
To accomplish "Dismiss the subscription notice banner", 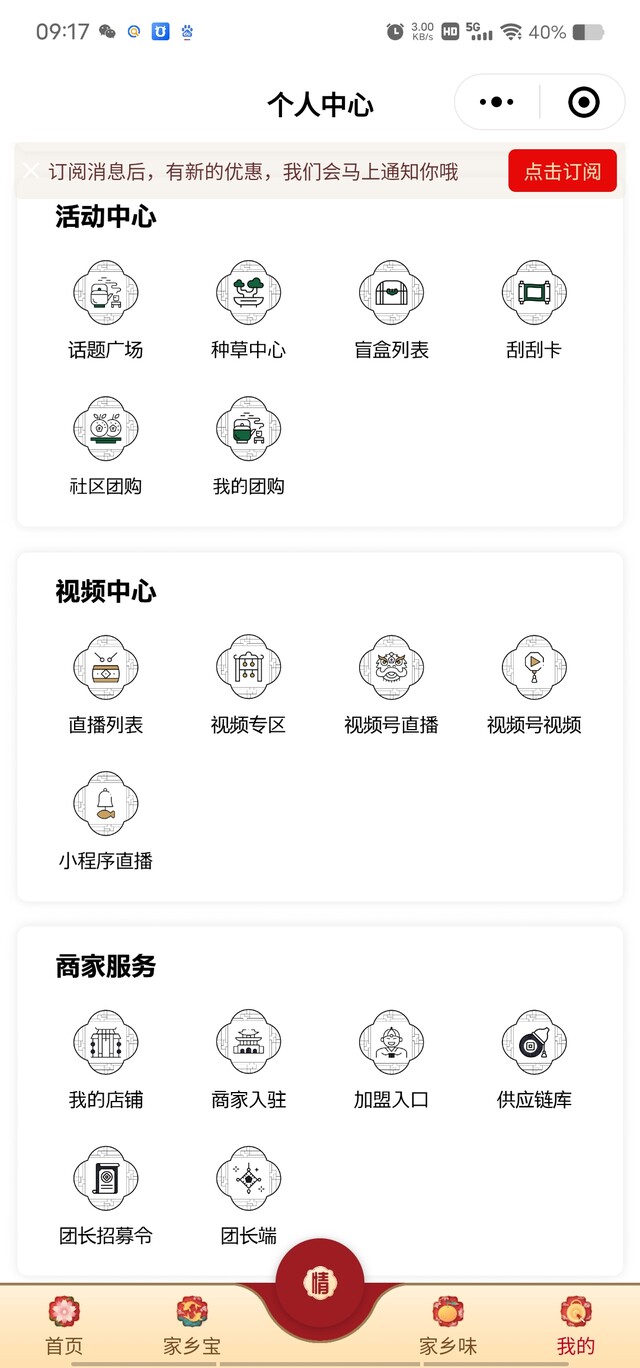I will point(31,171).
